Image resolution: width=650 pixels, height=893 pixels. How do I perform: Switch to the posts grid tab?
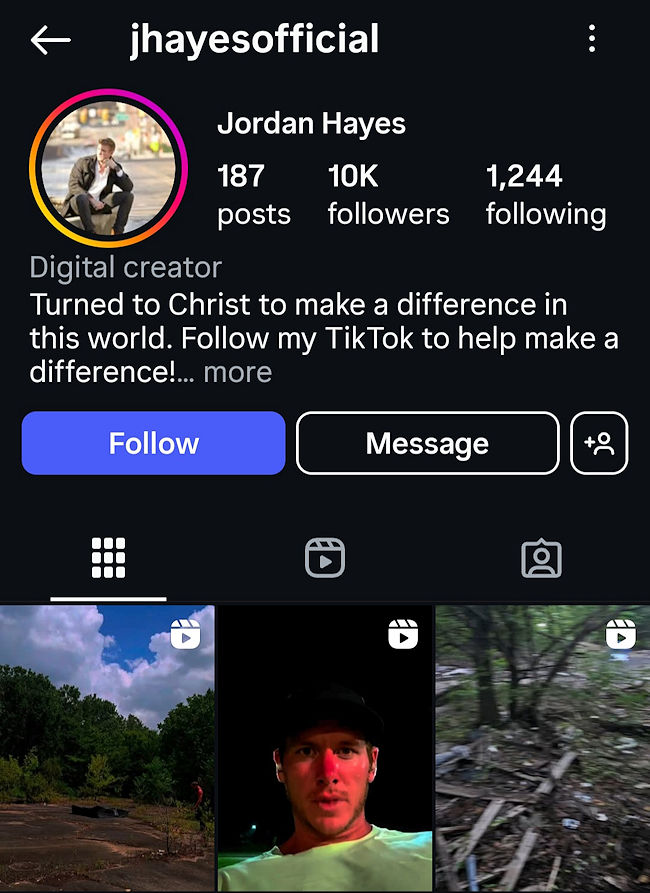pos(108,558)
